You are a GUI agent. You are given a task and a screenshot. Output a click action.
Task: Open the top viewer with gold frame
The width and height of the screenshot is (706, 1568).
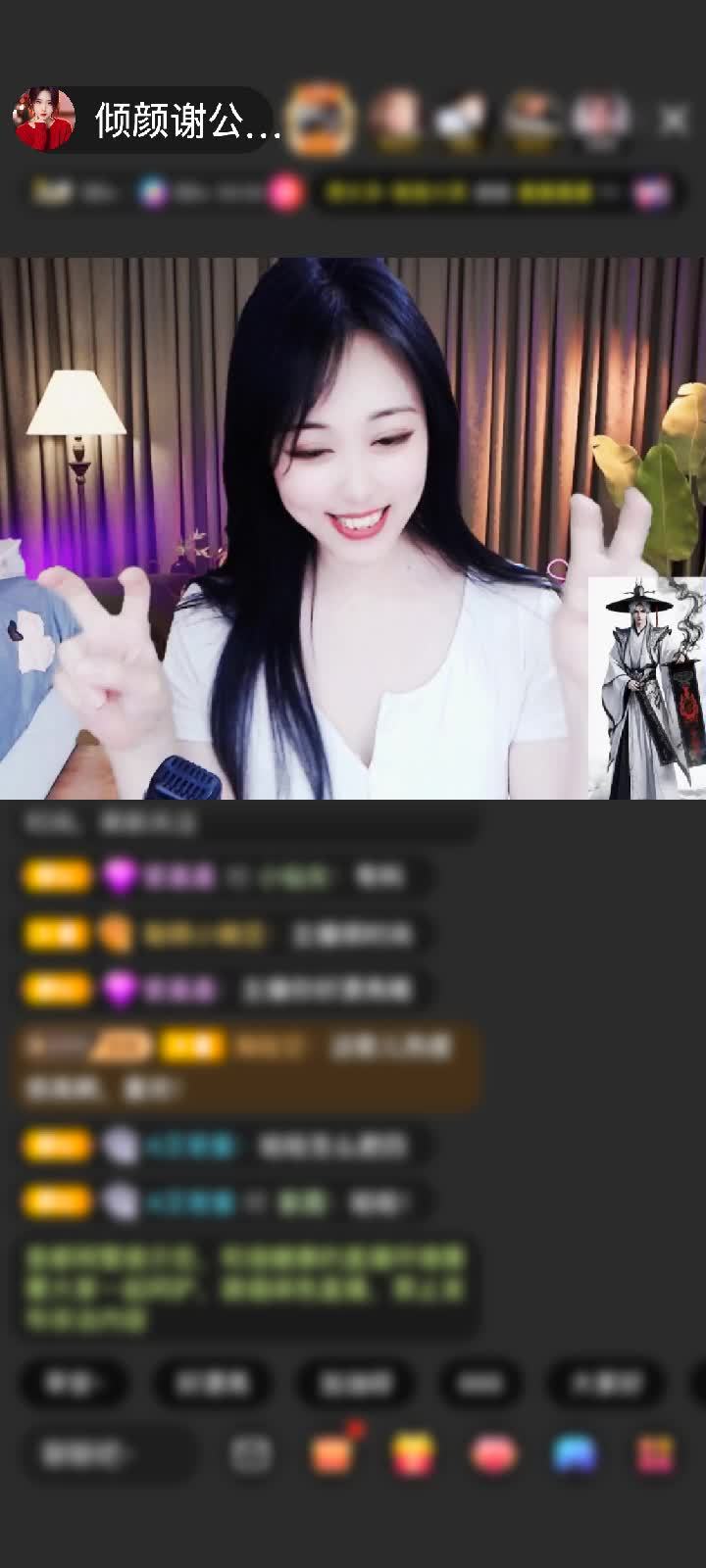point(321,120)
